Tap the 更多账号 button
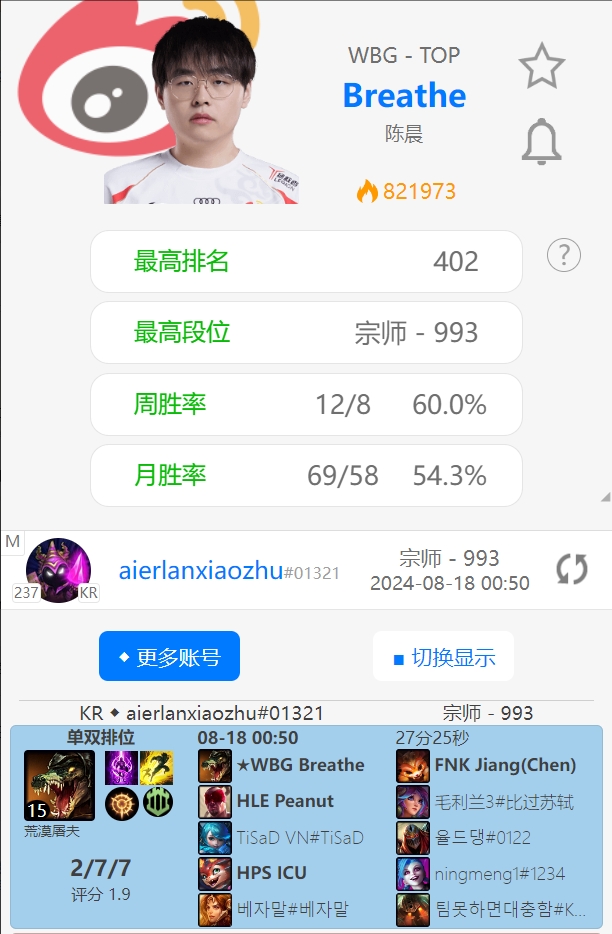 point(169,657)
